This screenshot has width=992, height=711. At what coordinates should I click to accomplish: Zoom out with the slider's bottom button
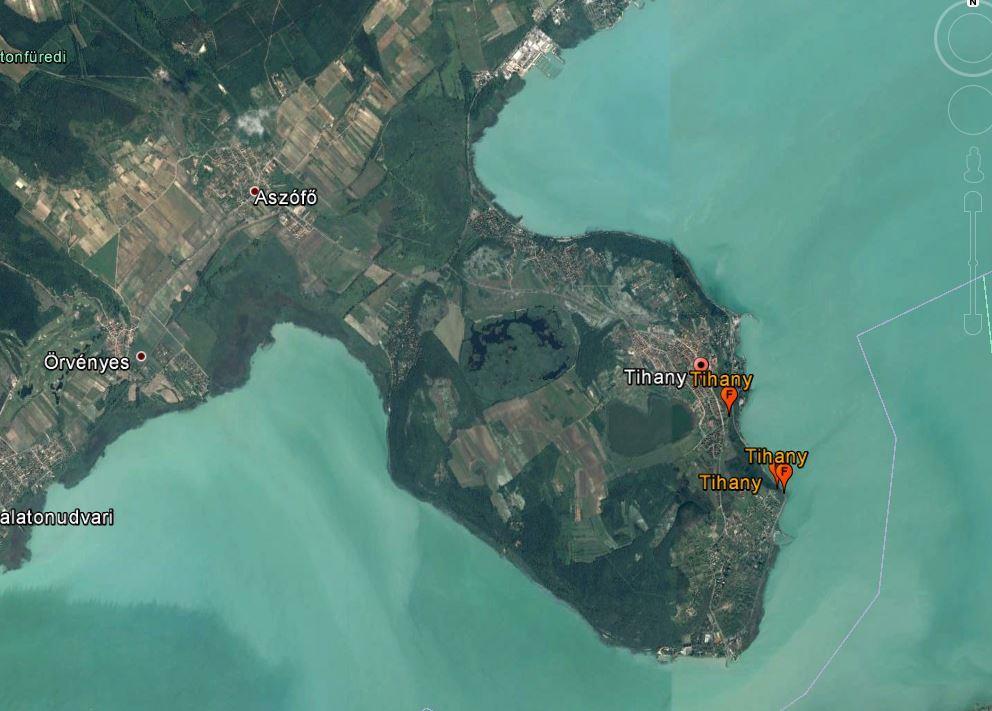tap(972, 324)
